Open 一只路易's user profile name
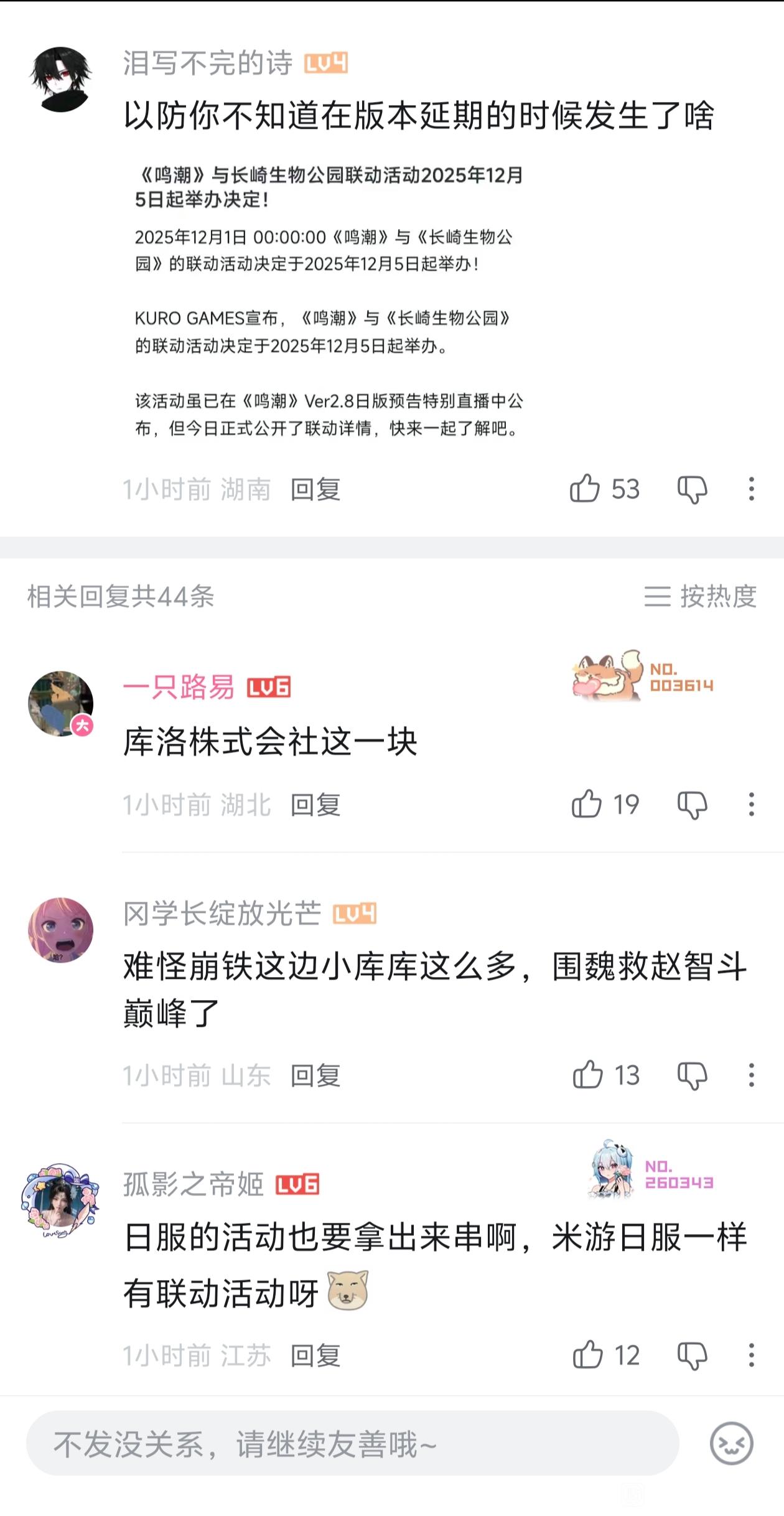This screenshot has width=784, height=1516. (x=179, y=688)
